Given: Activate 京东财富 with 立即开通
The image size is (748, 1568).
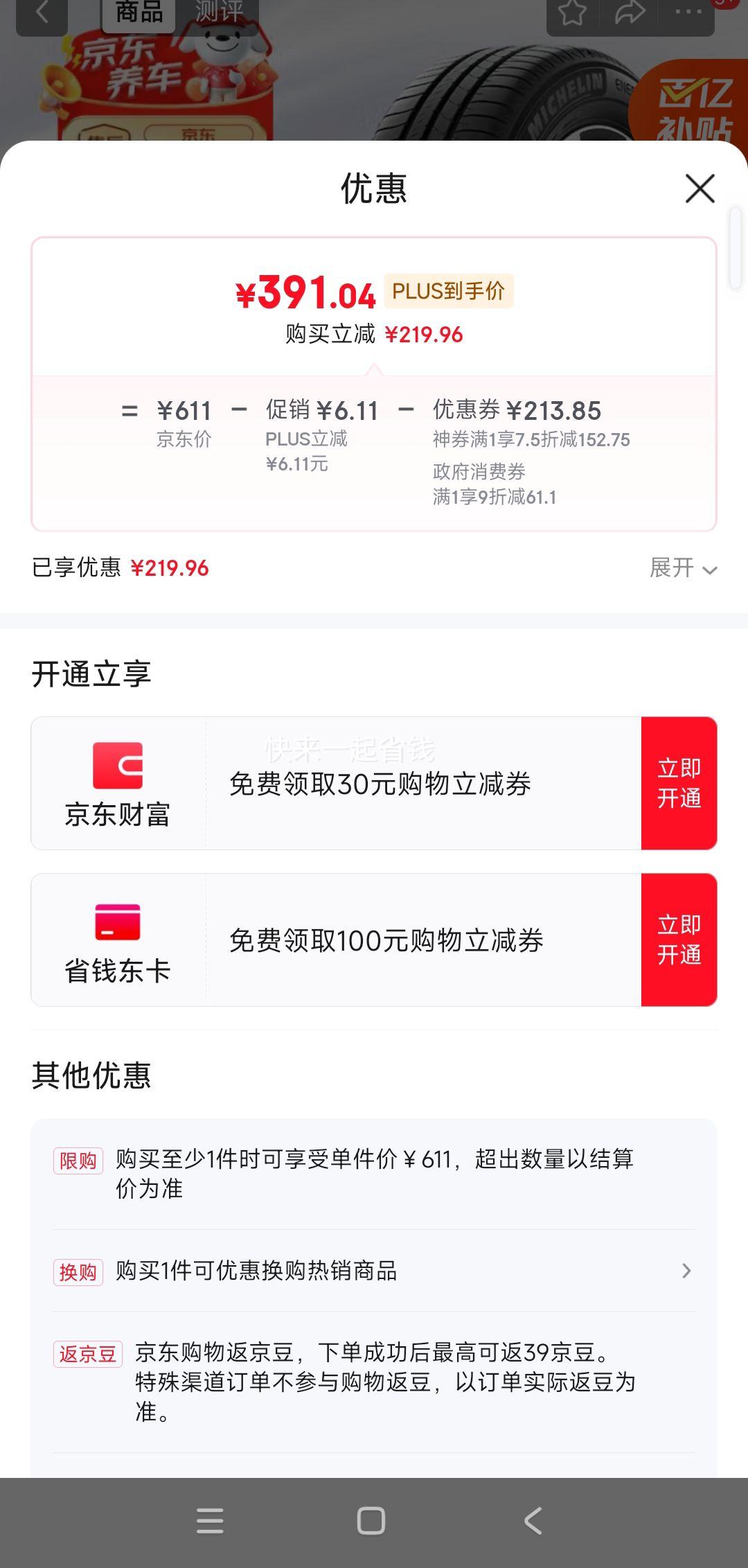Looking at the screenshot, I should (679, 783).
